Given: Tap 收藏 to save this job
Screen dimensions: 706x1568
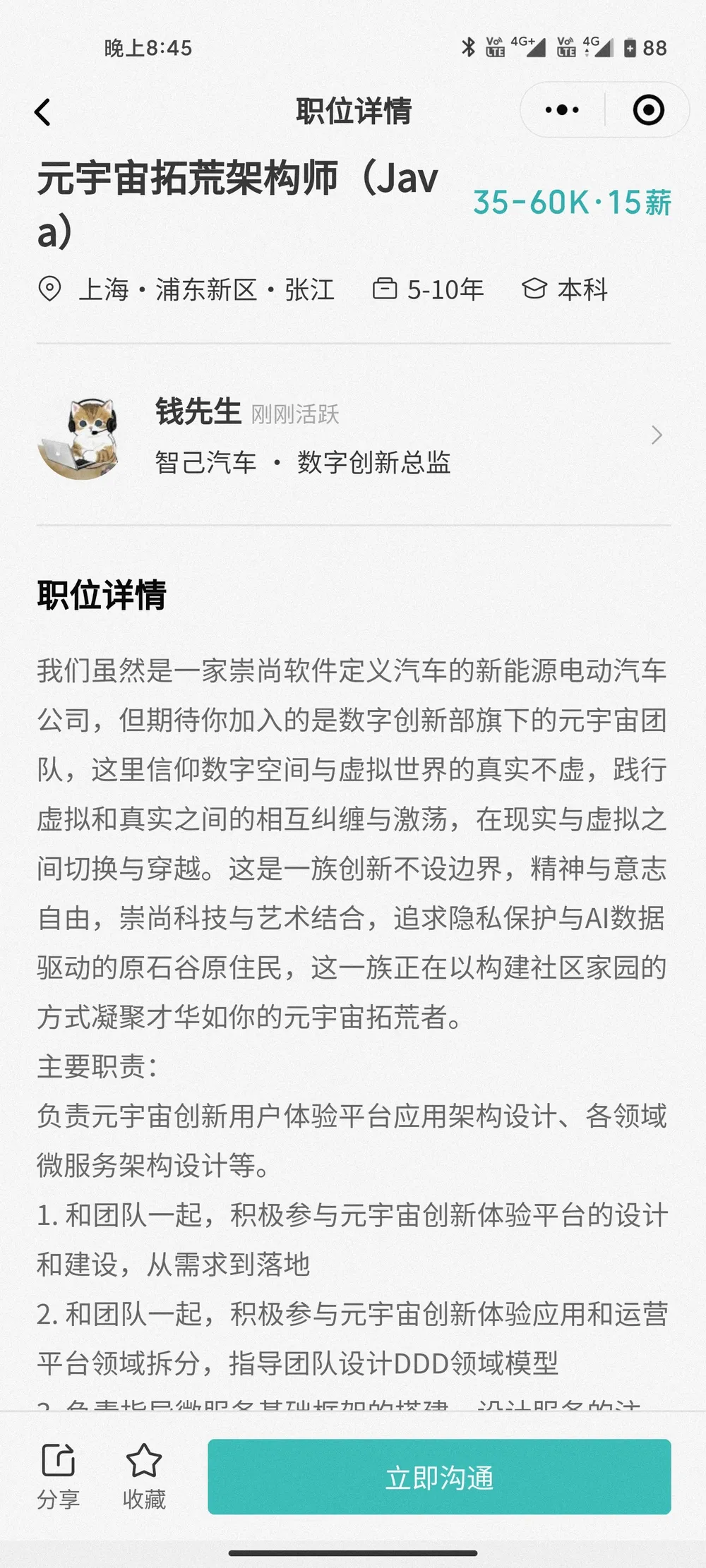Looking at the screenshot, I should (x=144, y=1477).
